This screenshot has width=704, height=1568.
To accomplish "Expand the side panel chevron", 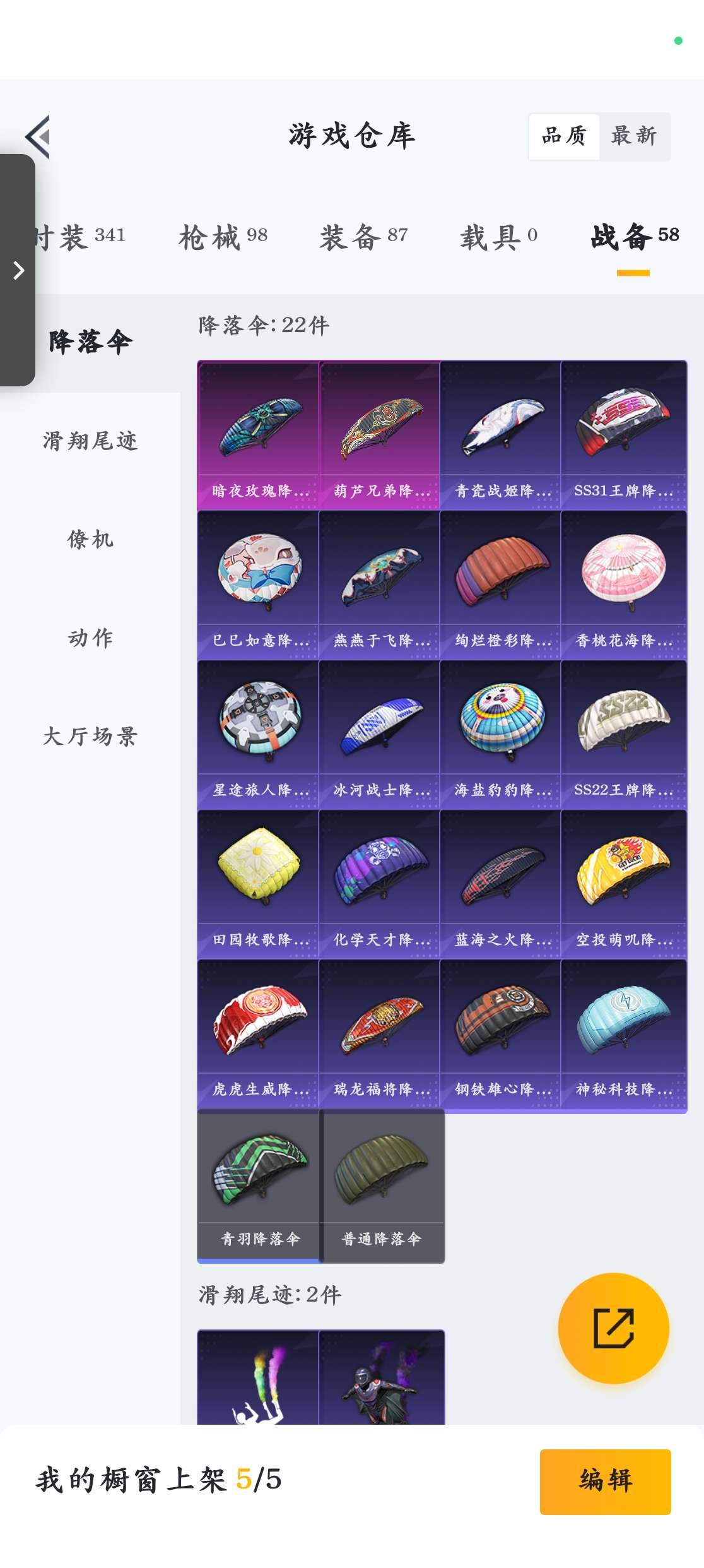I will 18,270.
